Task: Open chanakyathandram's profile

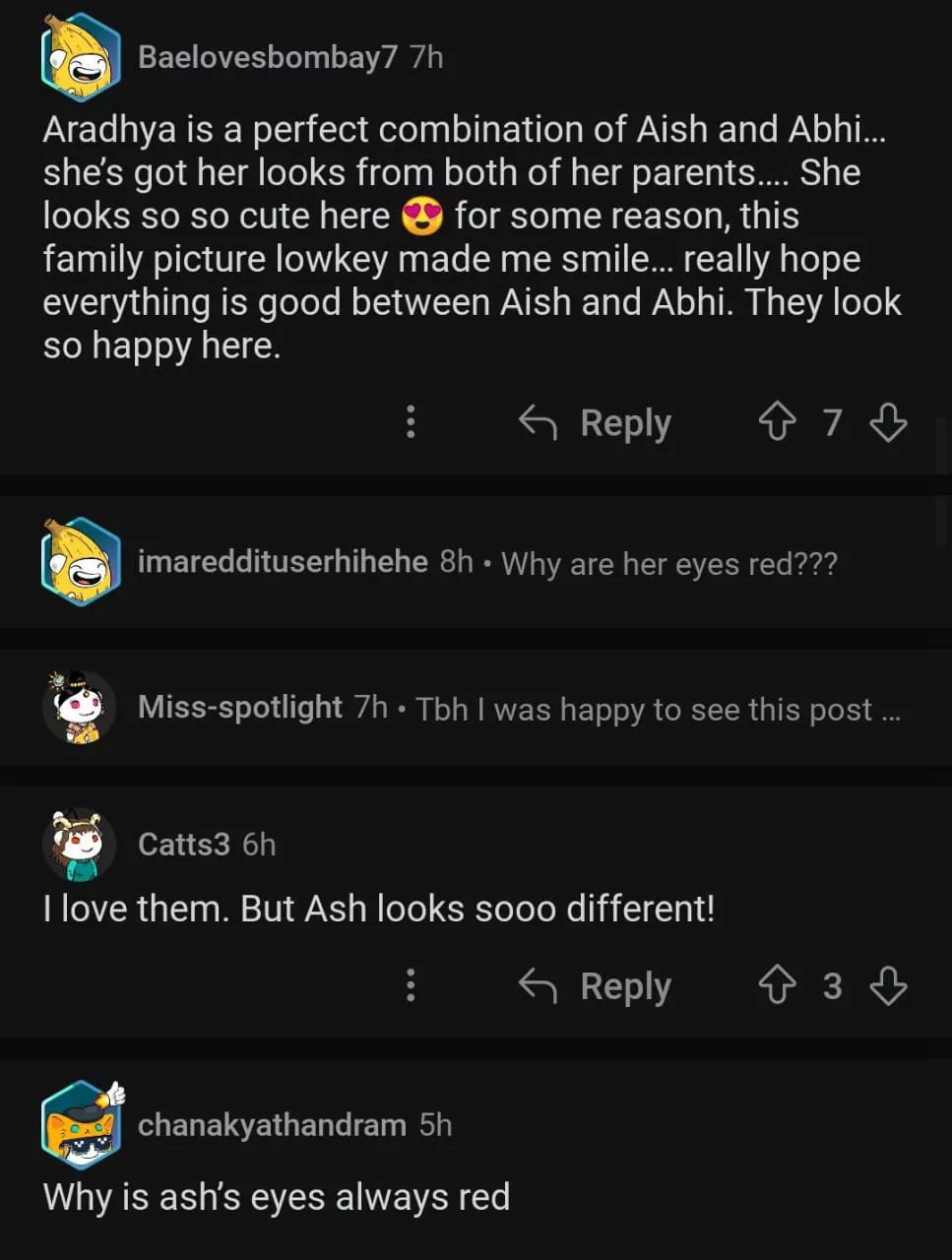Action: (x=271, y=1124)
